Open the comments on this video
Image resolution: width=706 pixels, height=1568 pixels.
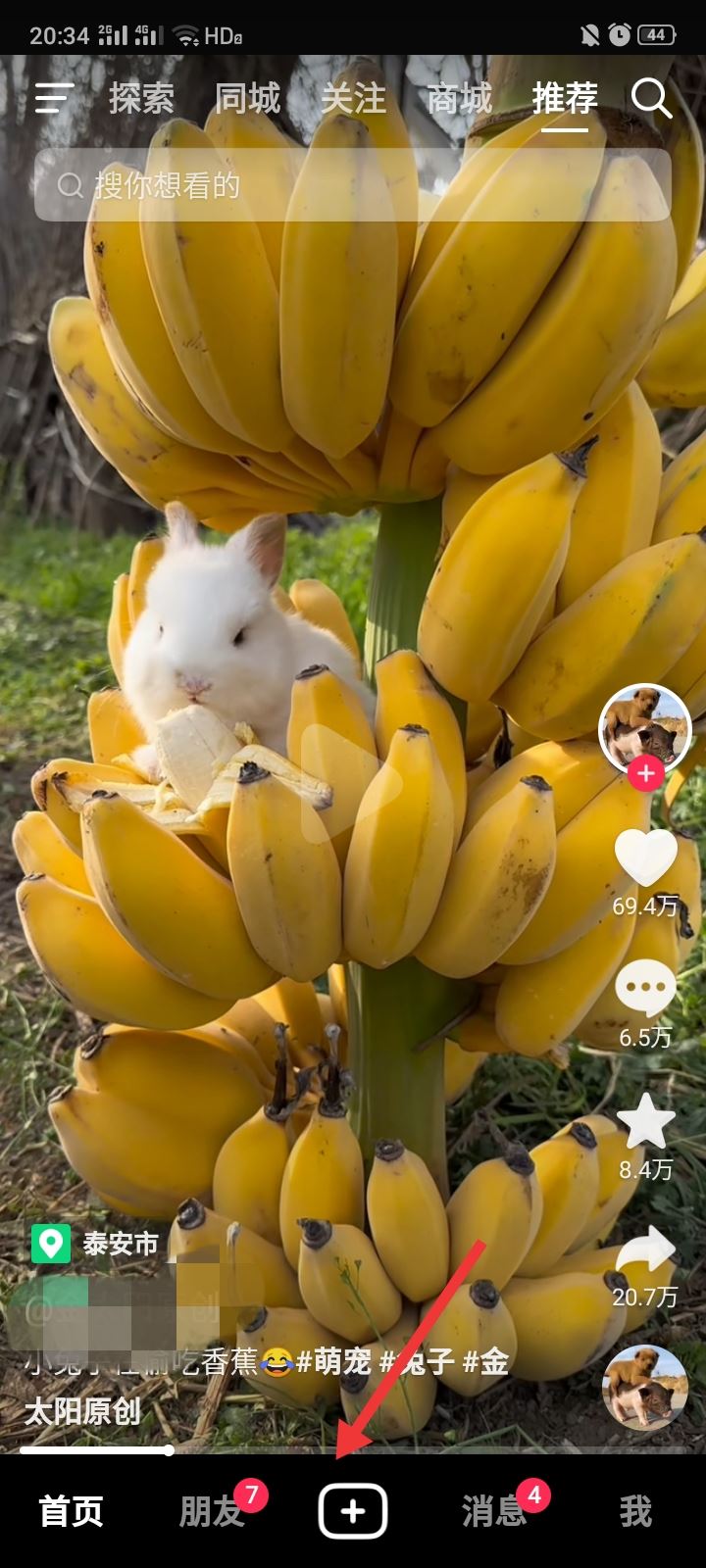coord(645,990)
